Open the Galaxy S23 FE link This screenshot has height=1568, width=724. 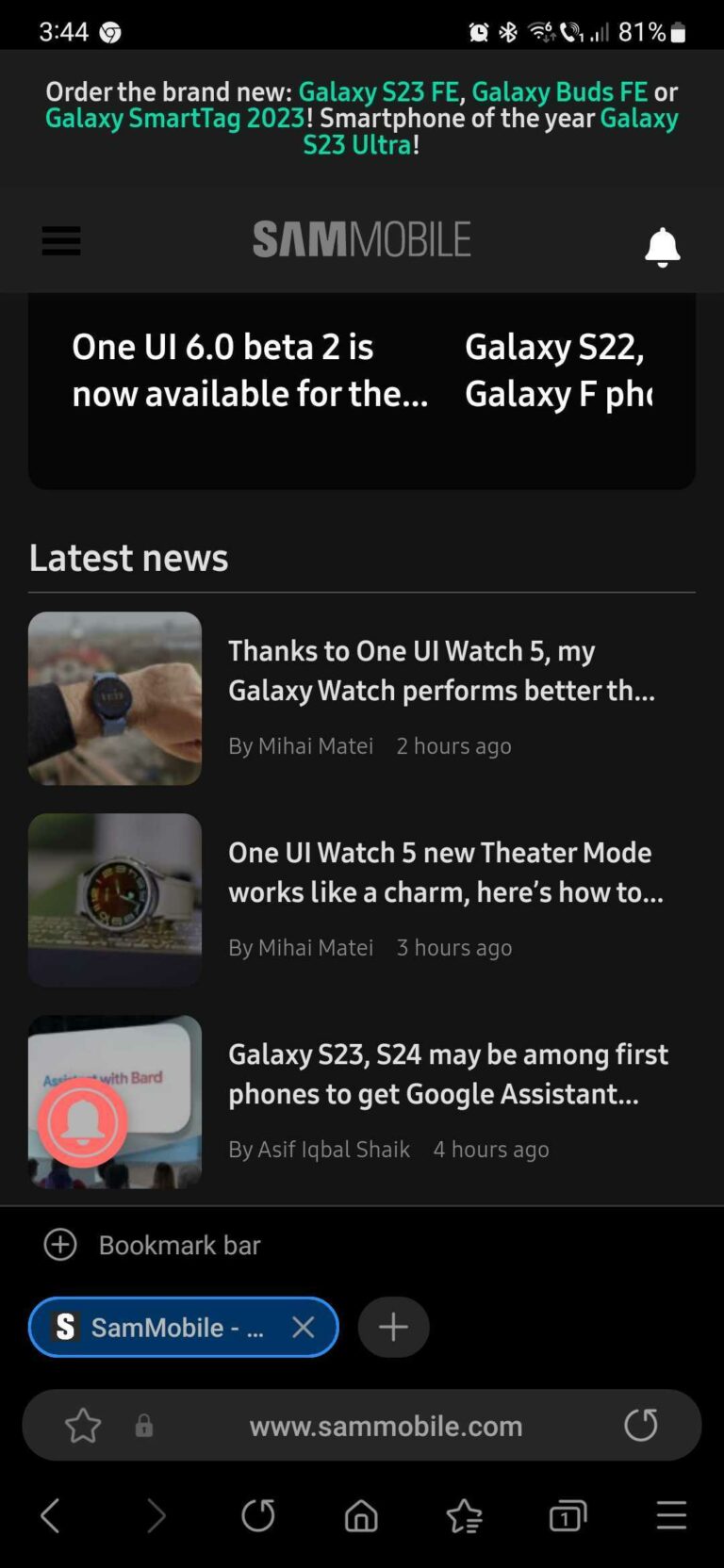[x=378, y=91]
